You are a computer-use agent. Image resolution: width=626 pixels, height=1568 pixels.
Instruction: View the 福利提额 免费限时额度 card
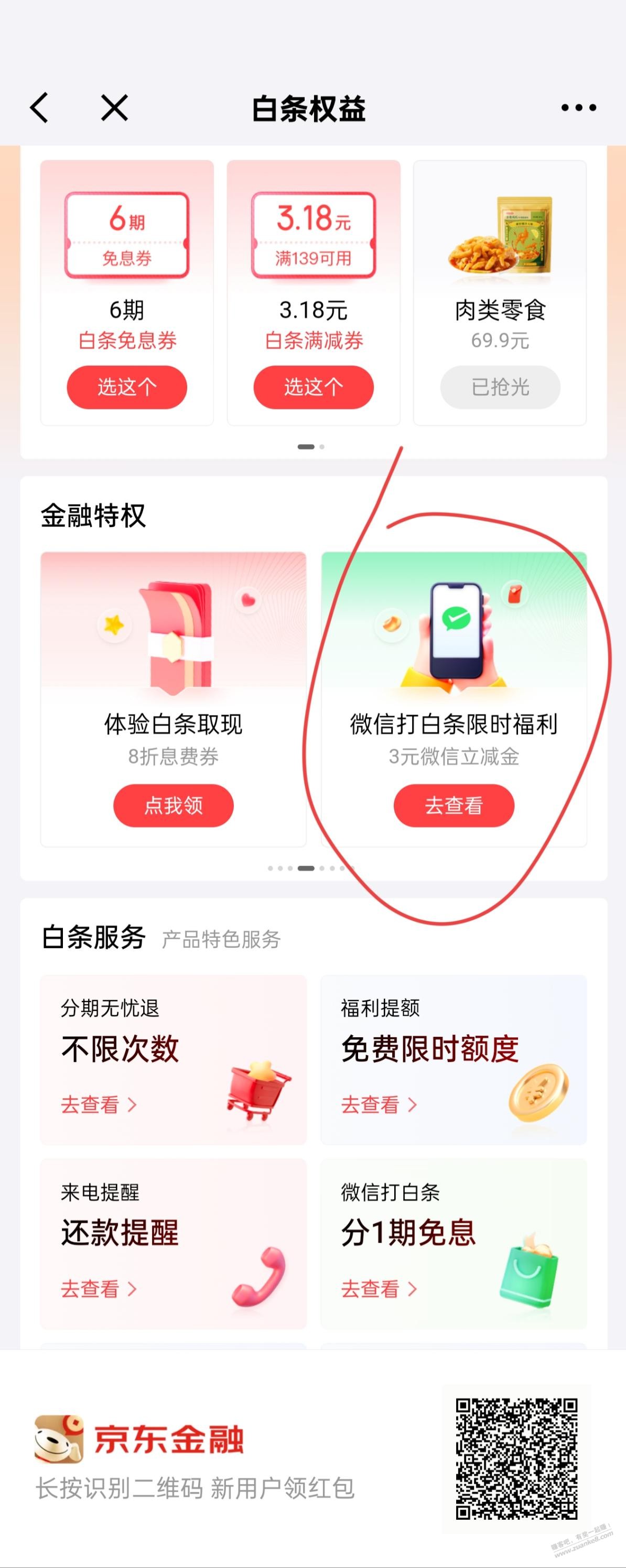[454, 1059]
